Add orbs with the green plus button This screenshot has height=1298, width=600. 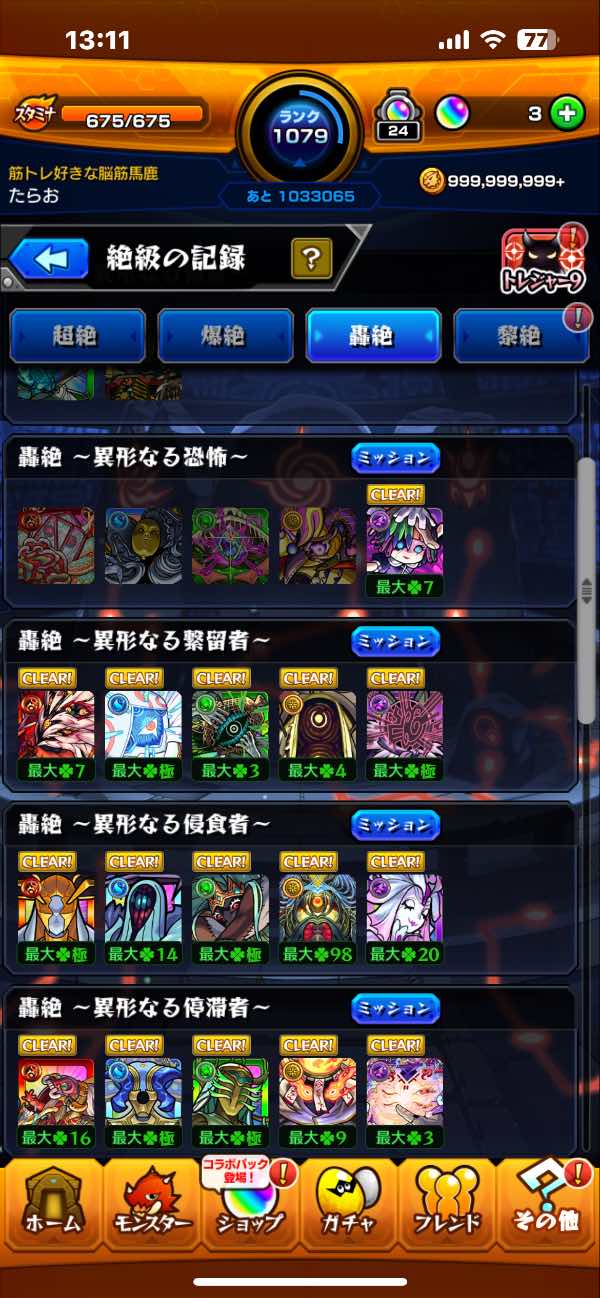(x=567, y=113)
